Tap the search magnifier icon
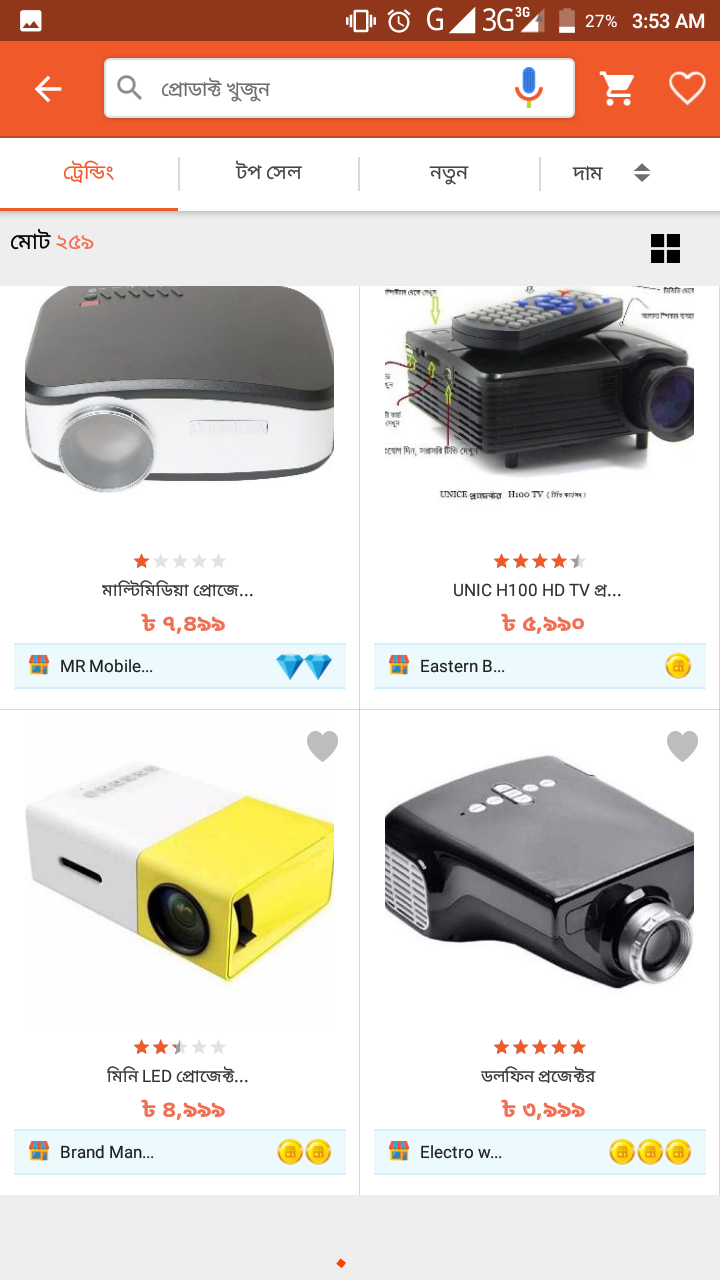720x1280 pixels. pos(129,88)
